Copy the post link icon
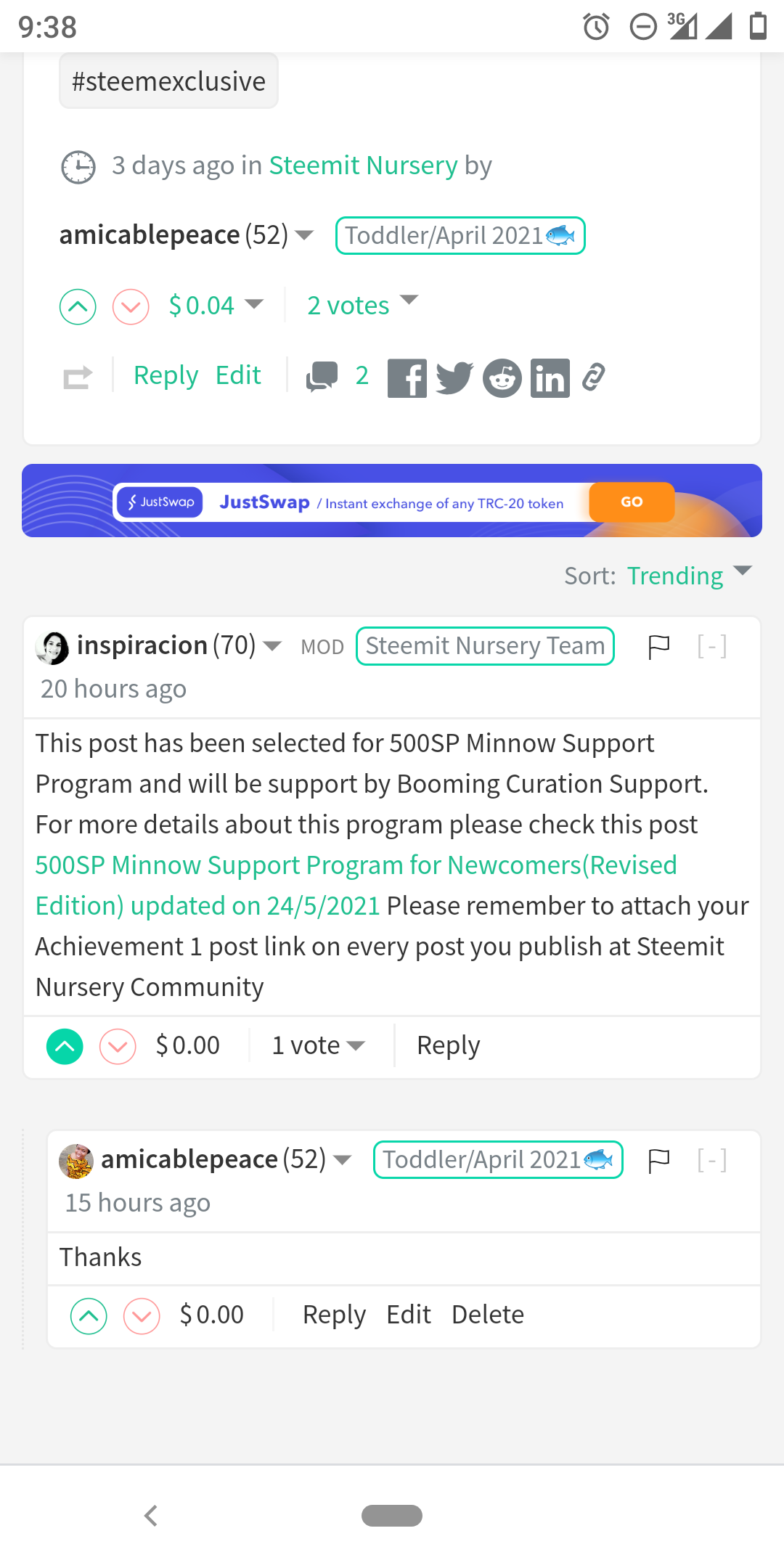The height and width of the screenshot is (1568, 784). [594, 377]
